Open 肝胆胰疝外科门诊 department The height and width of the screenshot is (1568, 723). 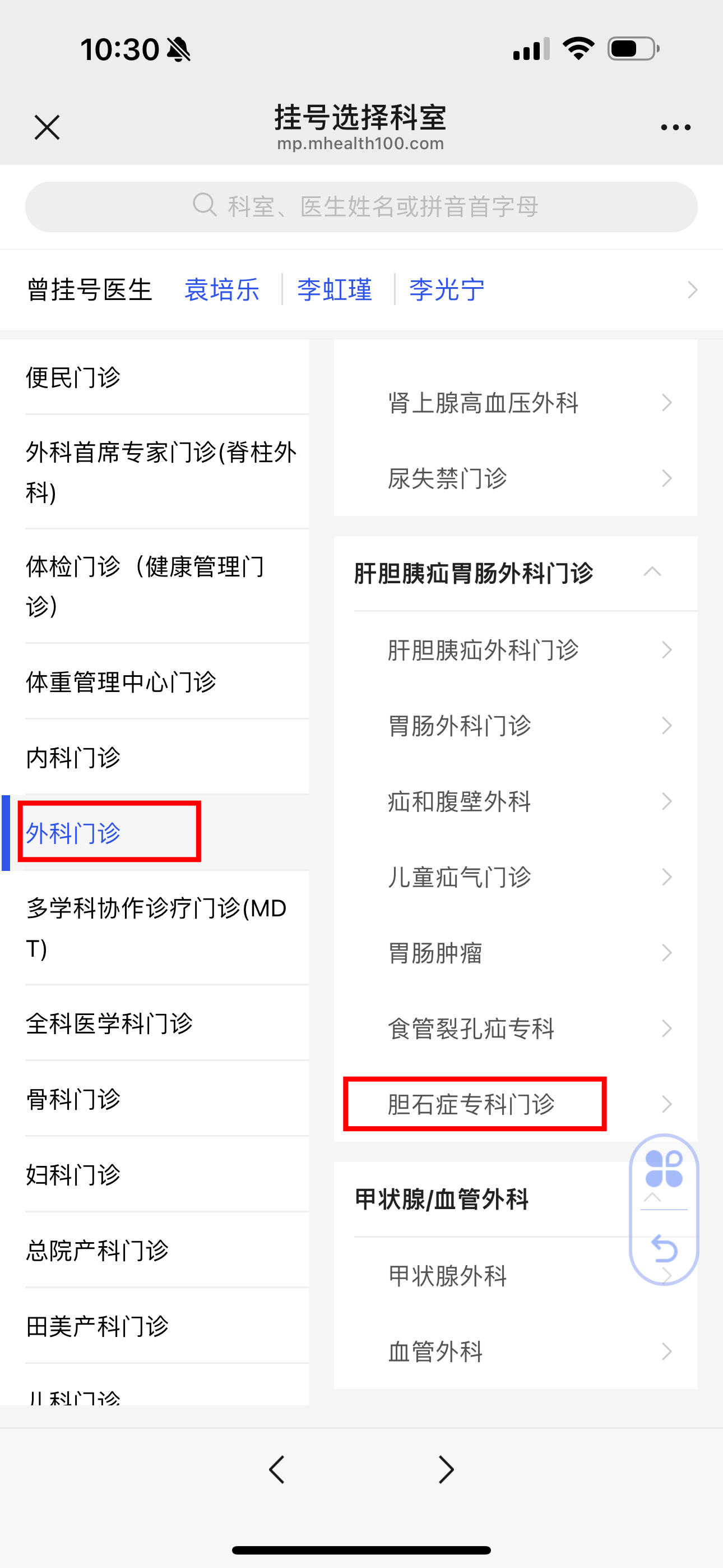coord(483,650)
